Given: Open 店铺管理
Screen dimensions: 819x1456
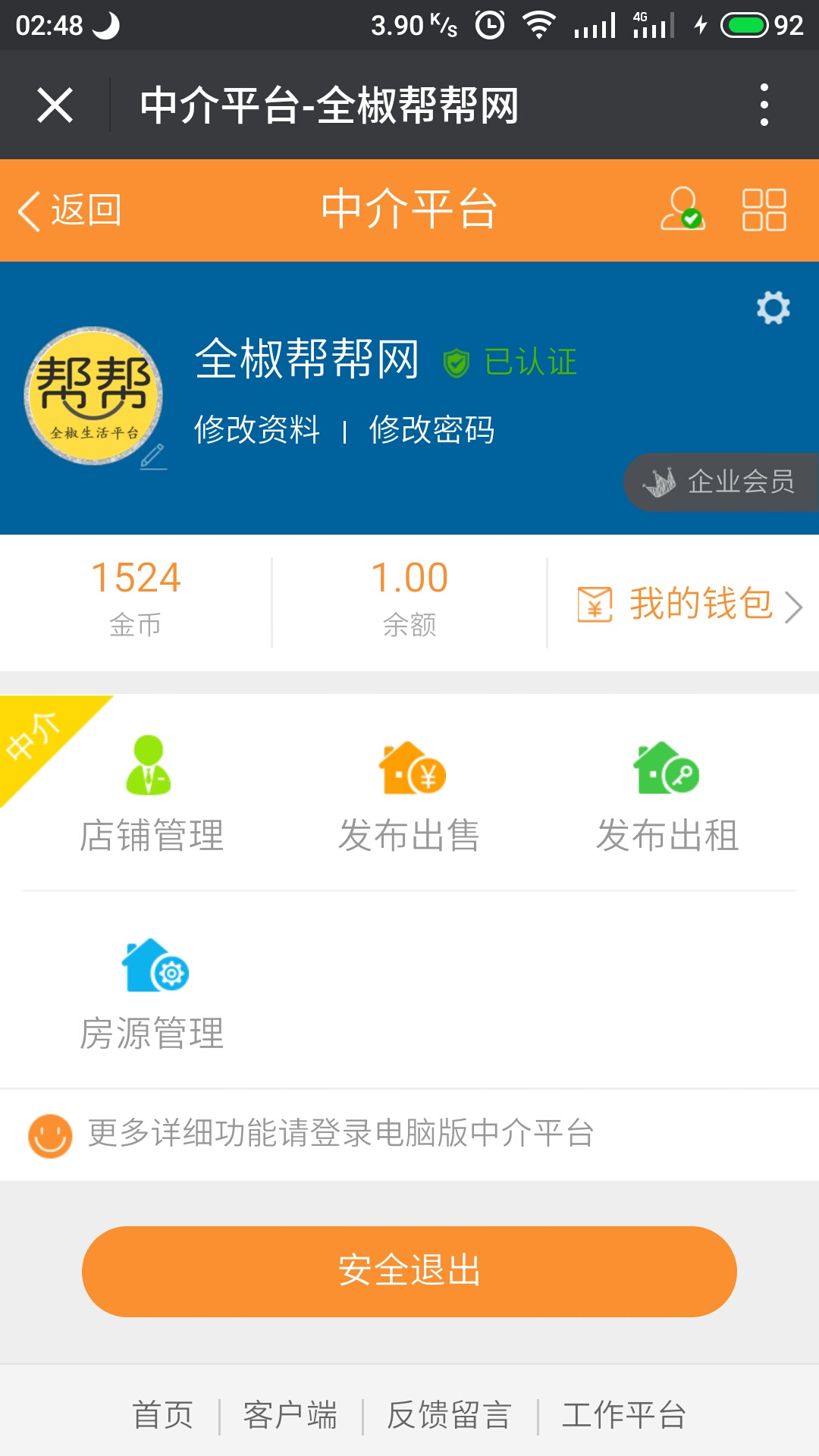Looking at the screenshot, I should (152, 794).
